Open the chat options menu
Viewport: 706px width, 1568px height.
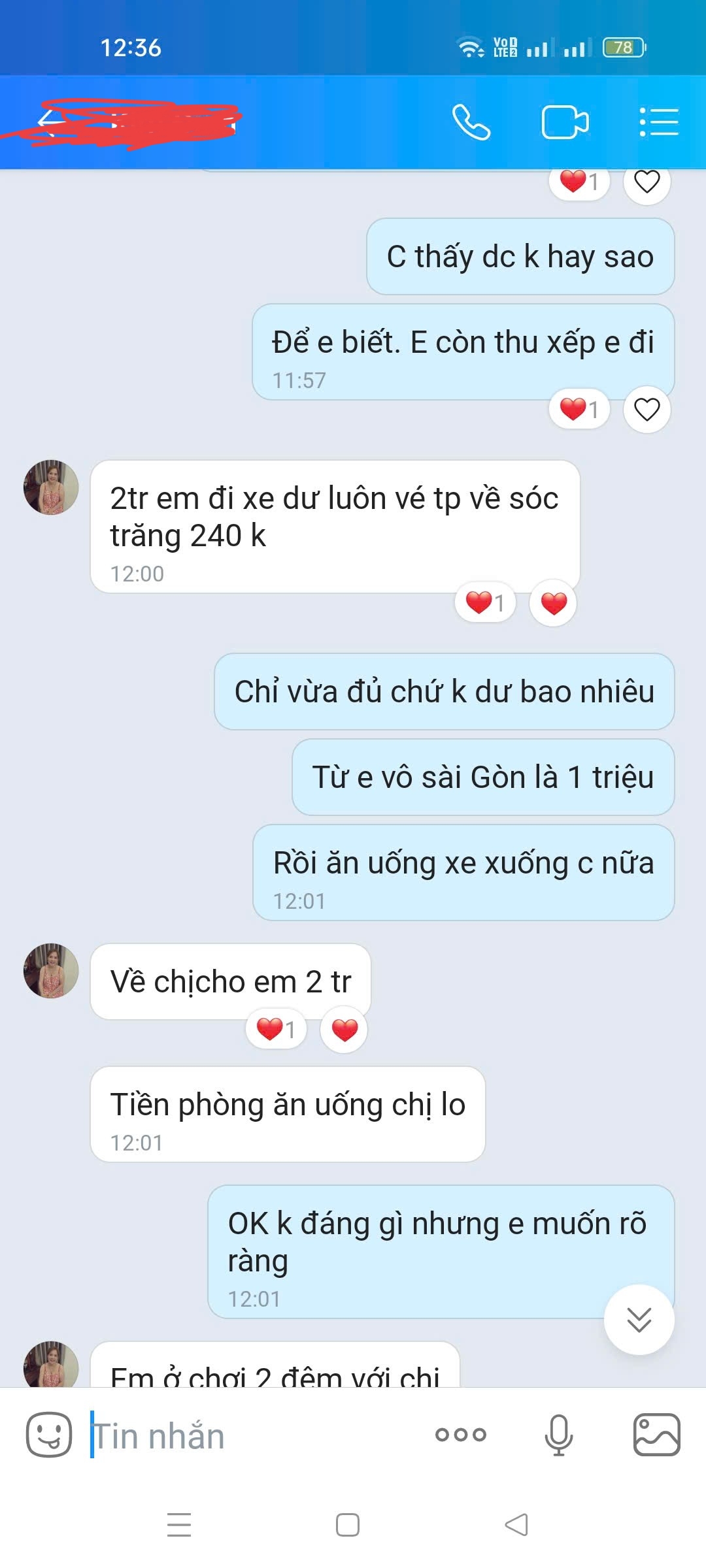[x=658, y=122]
